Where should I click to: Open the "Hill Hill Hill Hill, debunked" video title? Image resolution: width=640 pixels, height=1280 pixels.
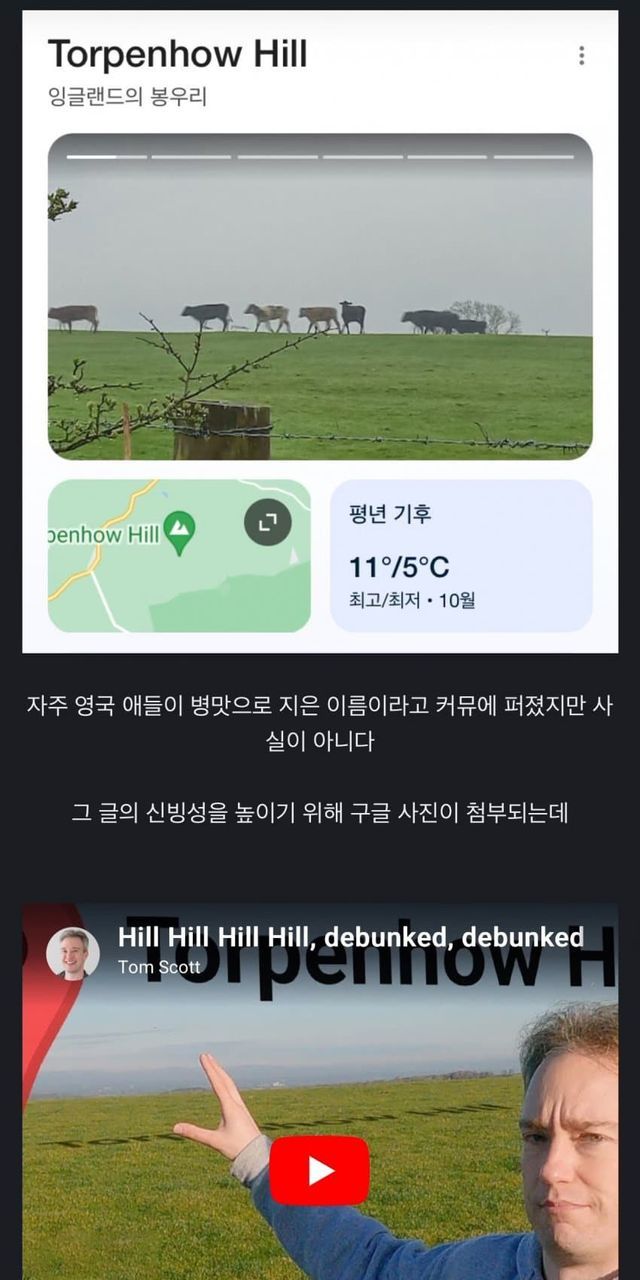350,937
